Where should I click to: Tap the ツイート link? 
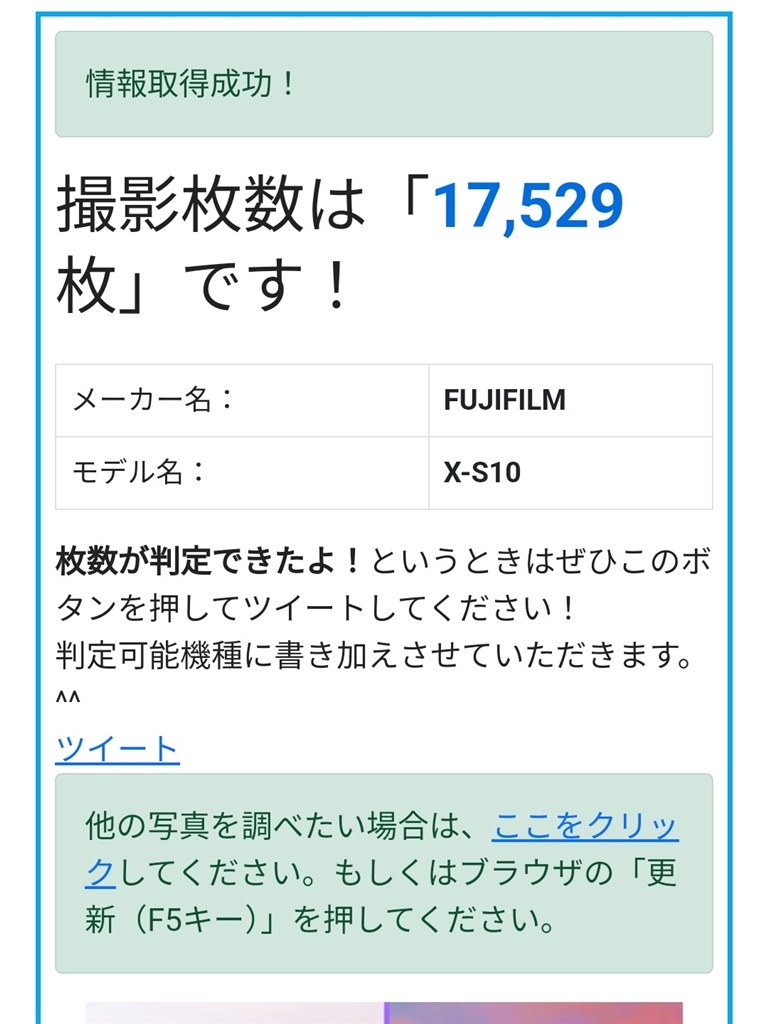coord(117,748)
